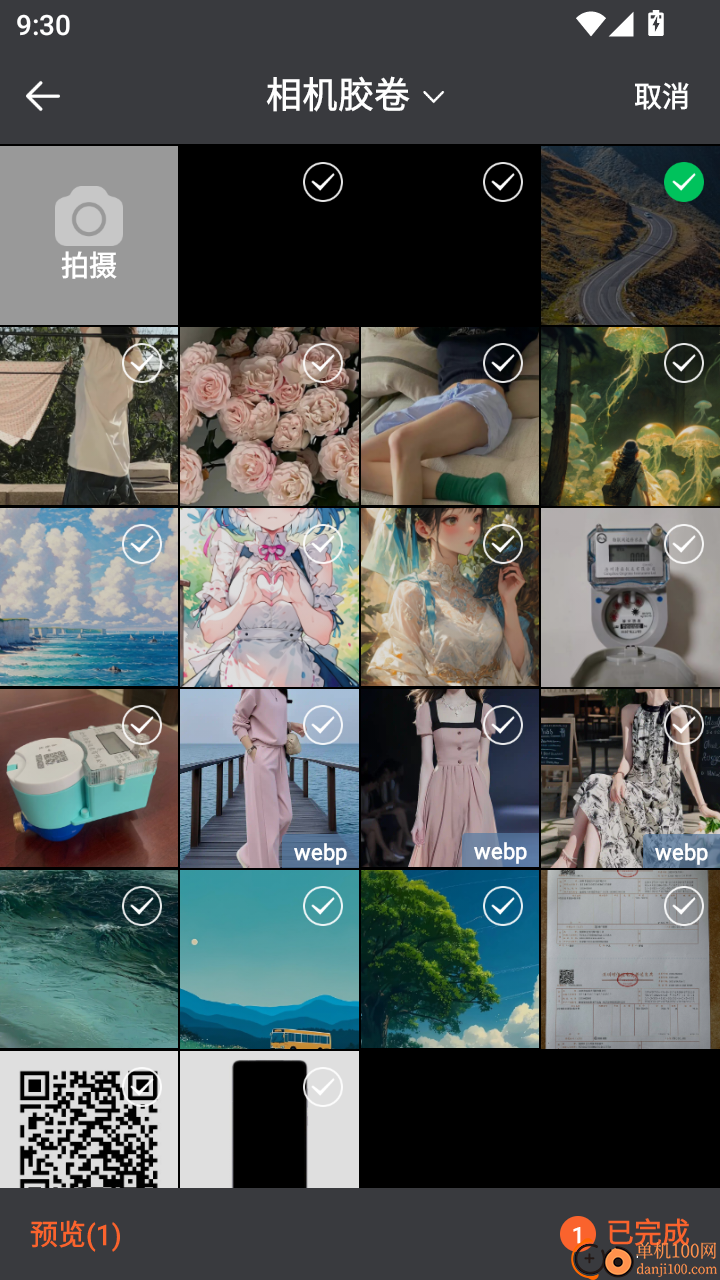Screen dimensions: 720x1280
Task: Select the dark ocean waves photo
Action: click(142, 906)
